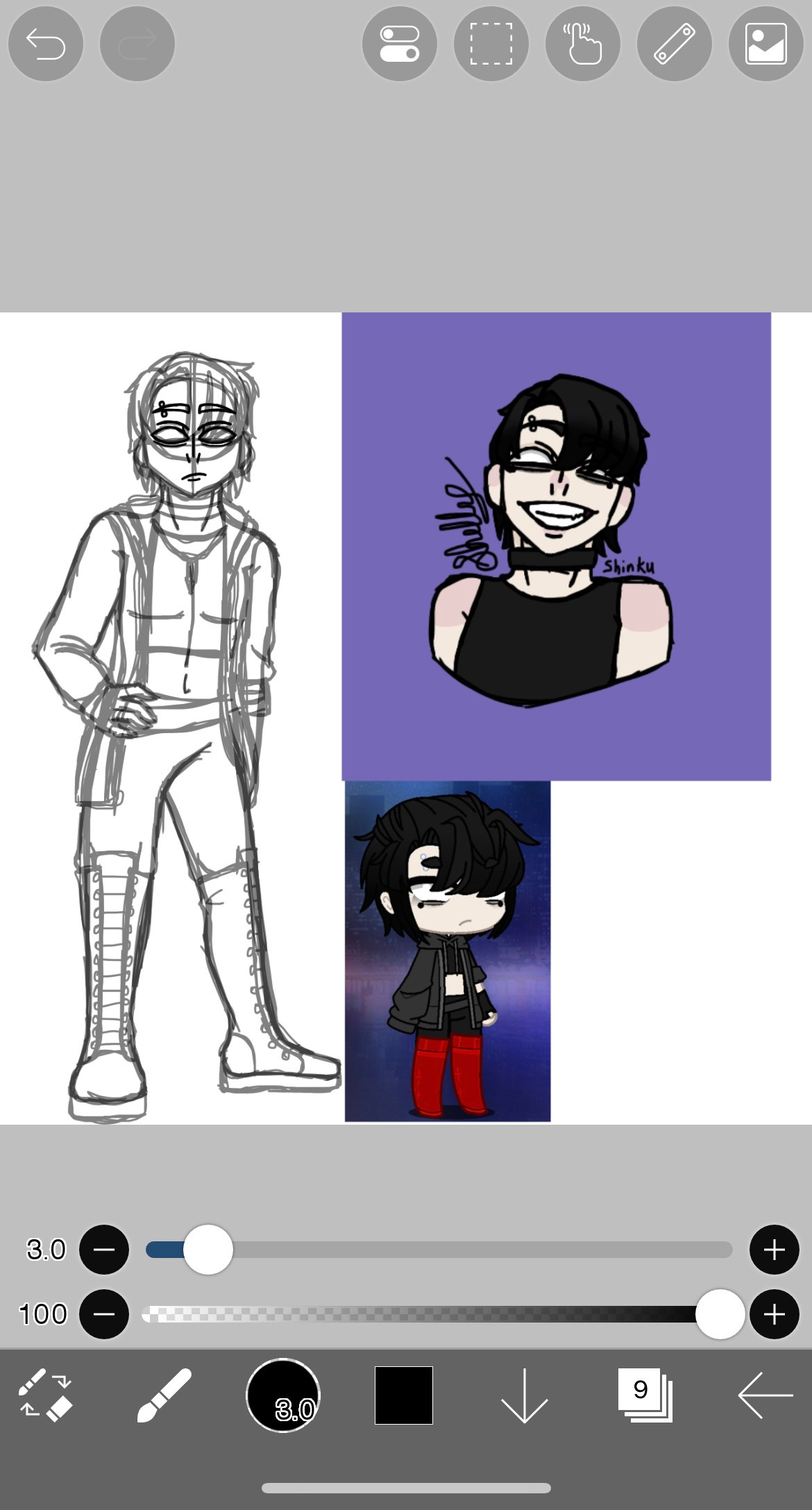The height and width of the screenshot is (1510, 812).
Task: Open the selection area tool
Action: pyautogui.click(x=491, y=44)
